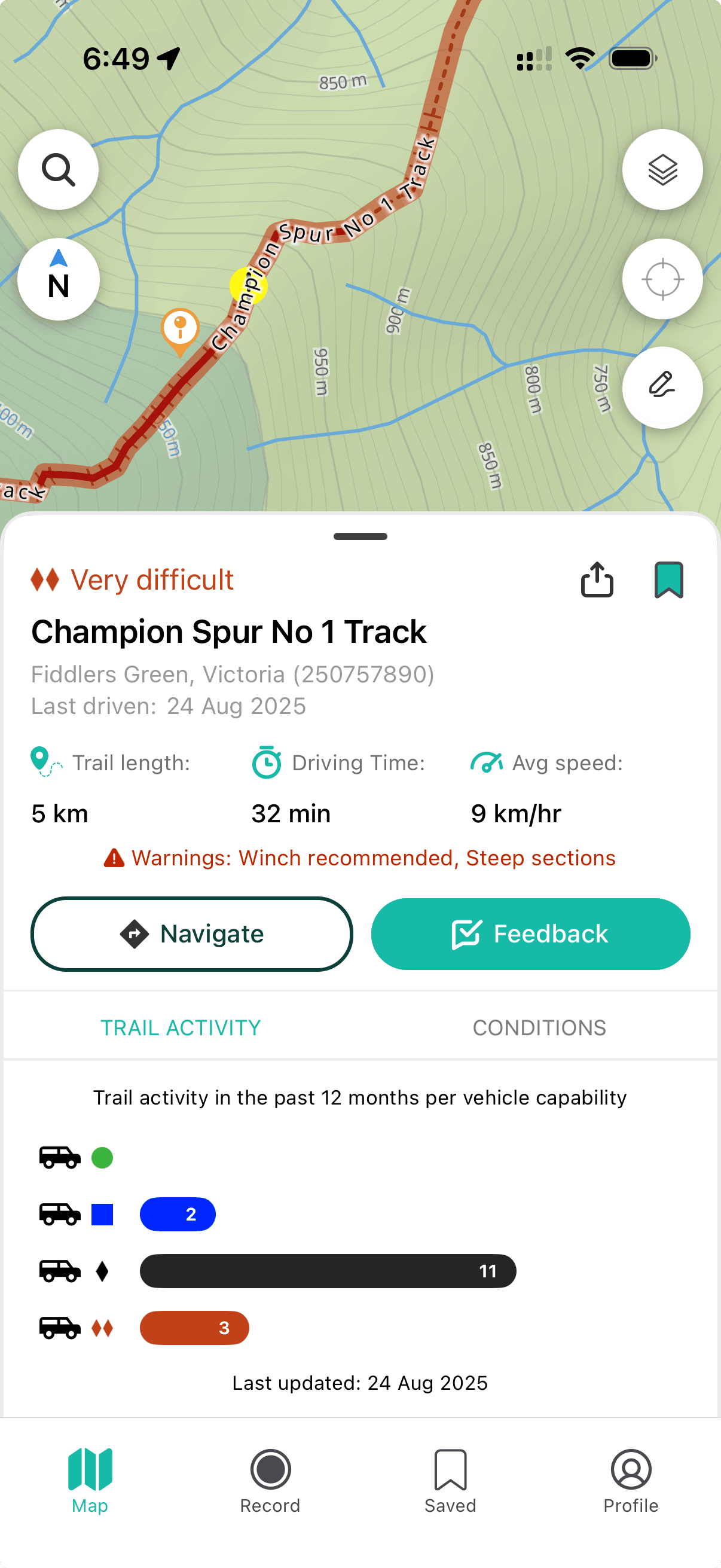Open the Feedback form

530,934
